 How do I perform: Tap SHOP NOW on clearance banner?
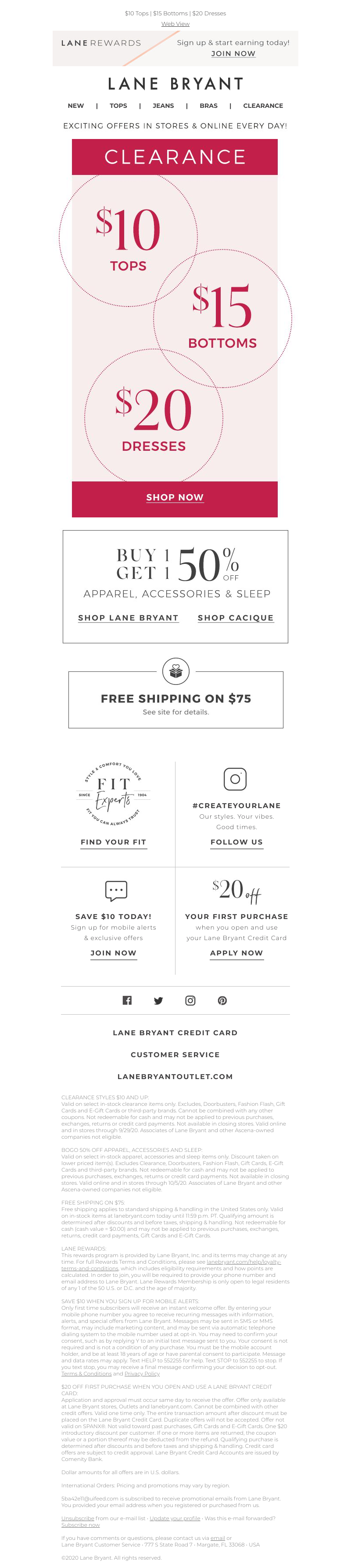(x=175, y=497)
